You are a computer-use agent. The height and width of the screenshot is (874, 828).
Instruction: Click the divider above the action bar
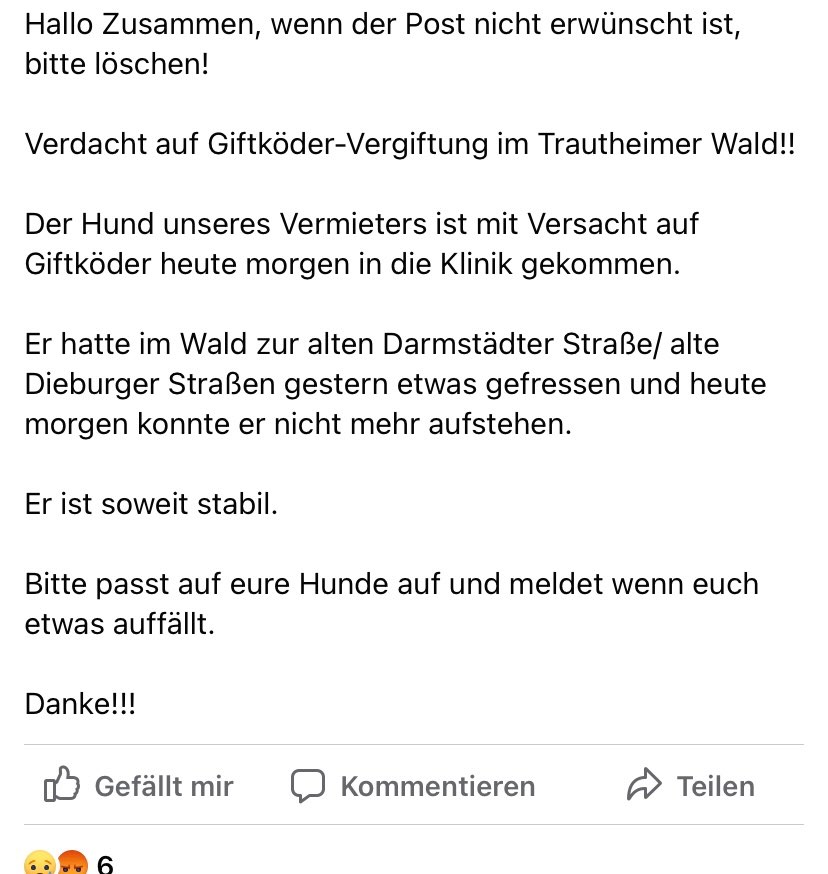pyautogui.click(x=414, y=744)
